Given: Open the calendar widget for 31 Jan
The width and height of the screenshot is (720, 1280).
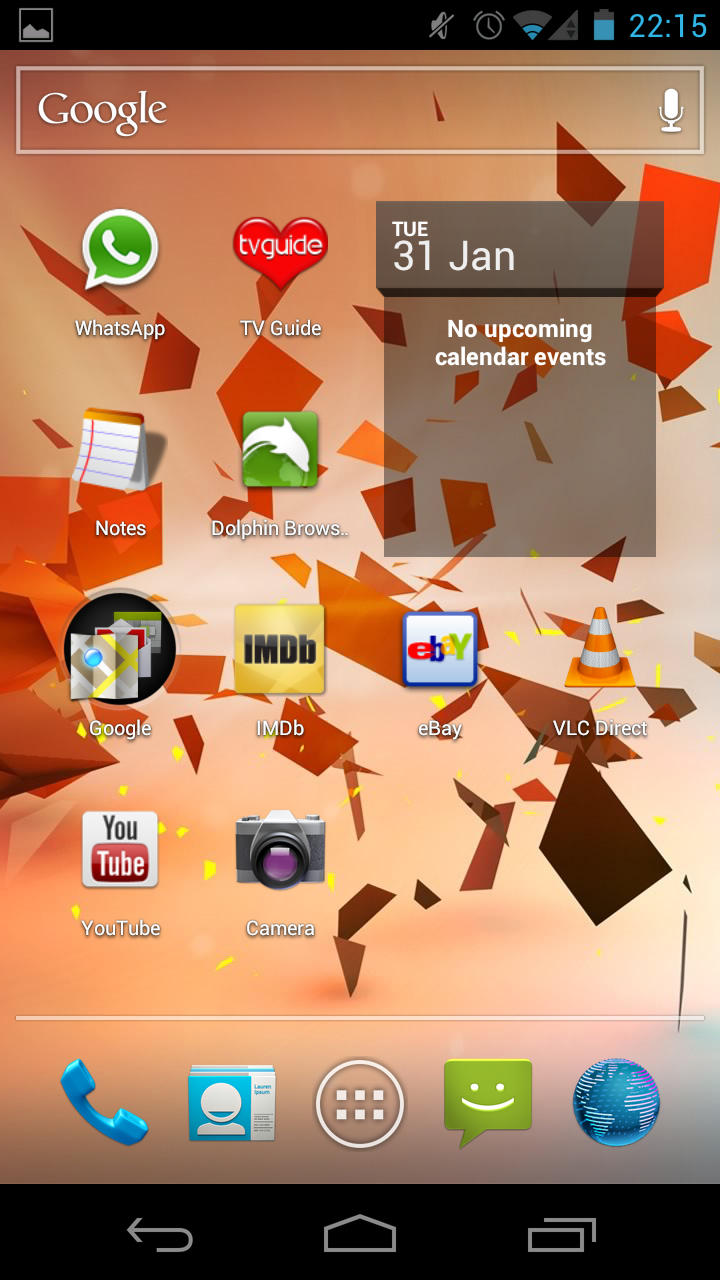Looking at the screenshot, I should point(520,380).
